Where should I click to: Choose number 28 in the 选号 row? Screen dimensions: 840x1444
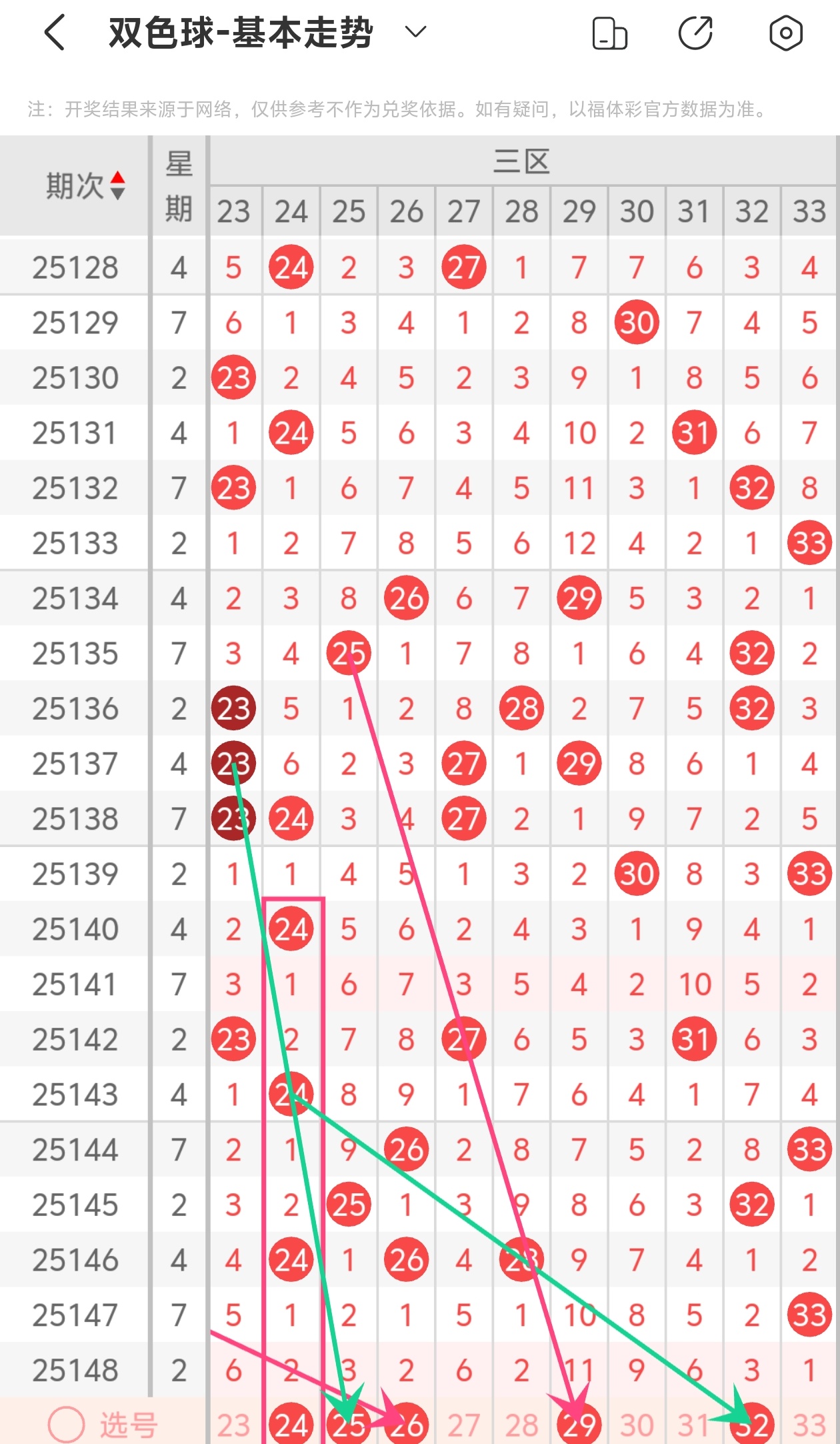tap(521, 1425)
